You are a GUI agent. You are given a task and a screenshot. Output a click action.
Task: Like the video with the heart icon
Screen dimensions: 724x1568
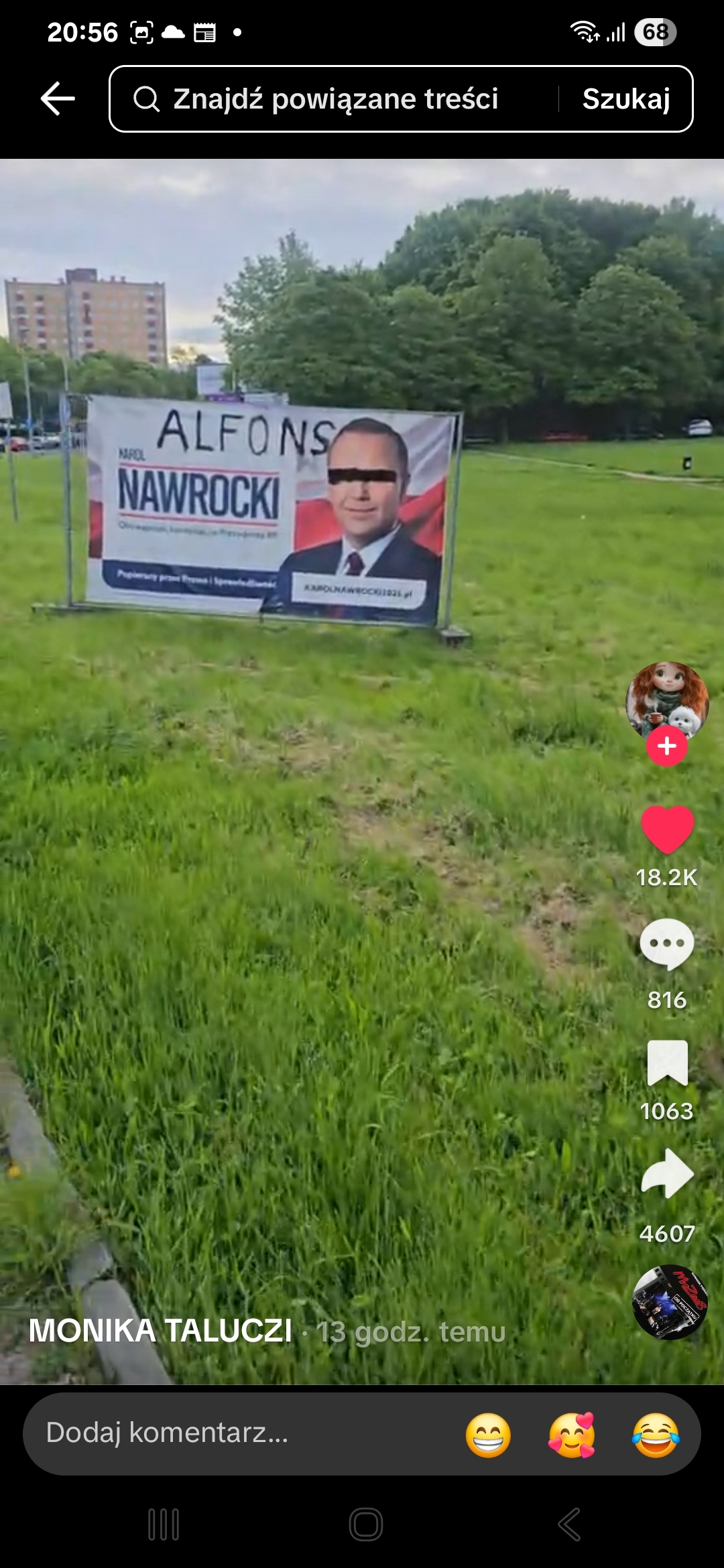tap(667, 830)
